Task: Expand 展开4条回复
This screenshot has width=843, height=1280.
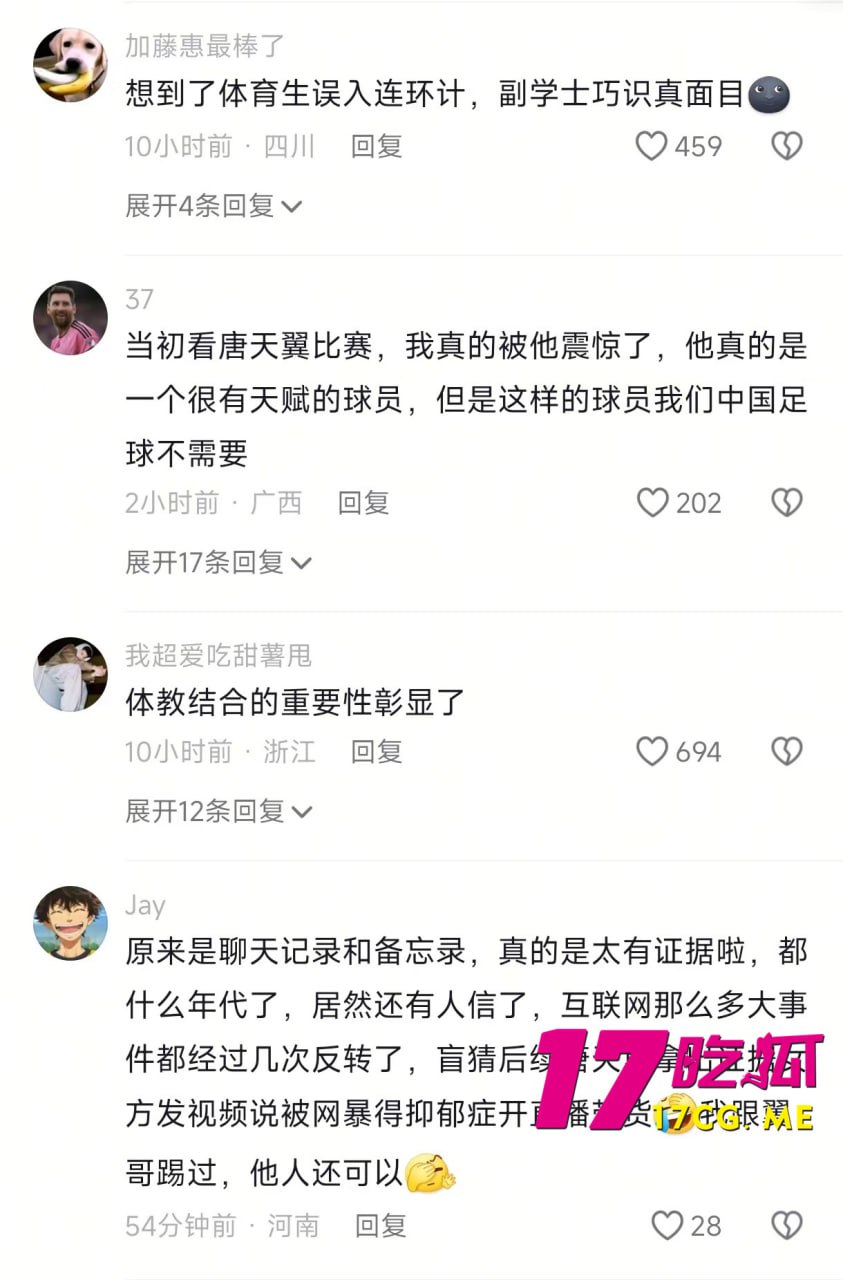Action: (213, 206)
